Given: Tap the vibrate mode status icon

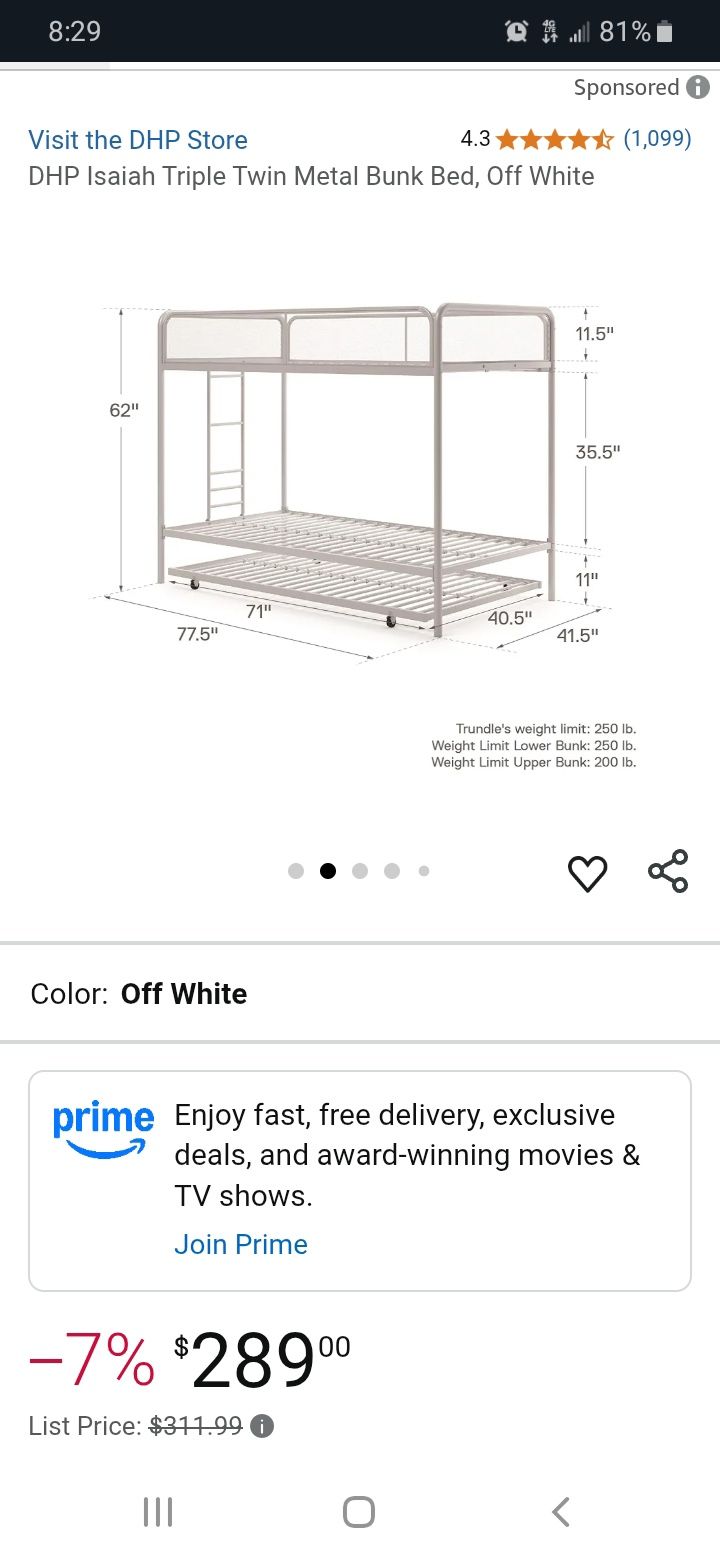Looking at the screenshot, I should (549, 31).
